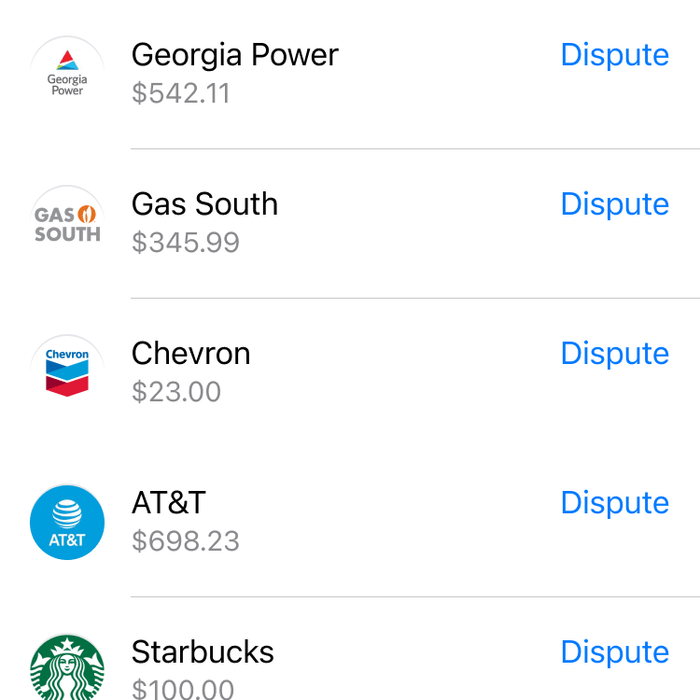700x700 pixels.
Task: Dispute the AT&T charge
Action: point(614,502)
